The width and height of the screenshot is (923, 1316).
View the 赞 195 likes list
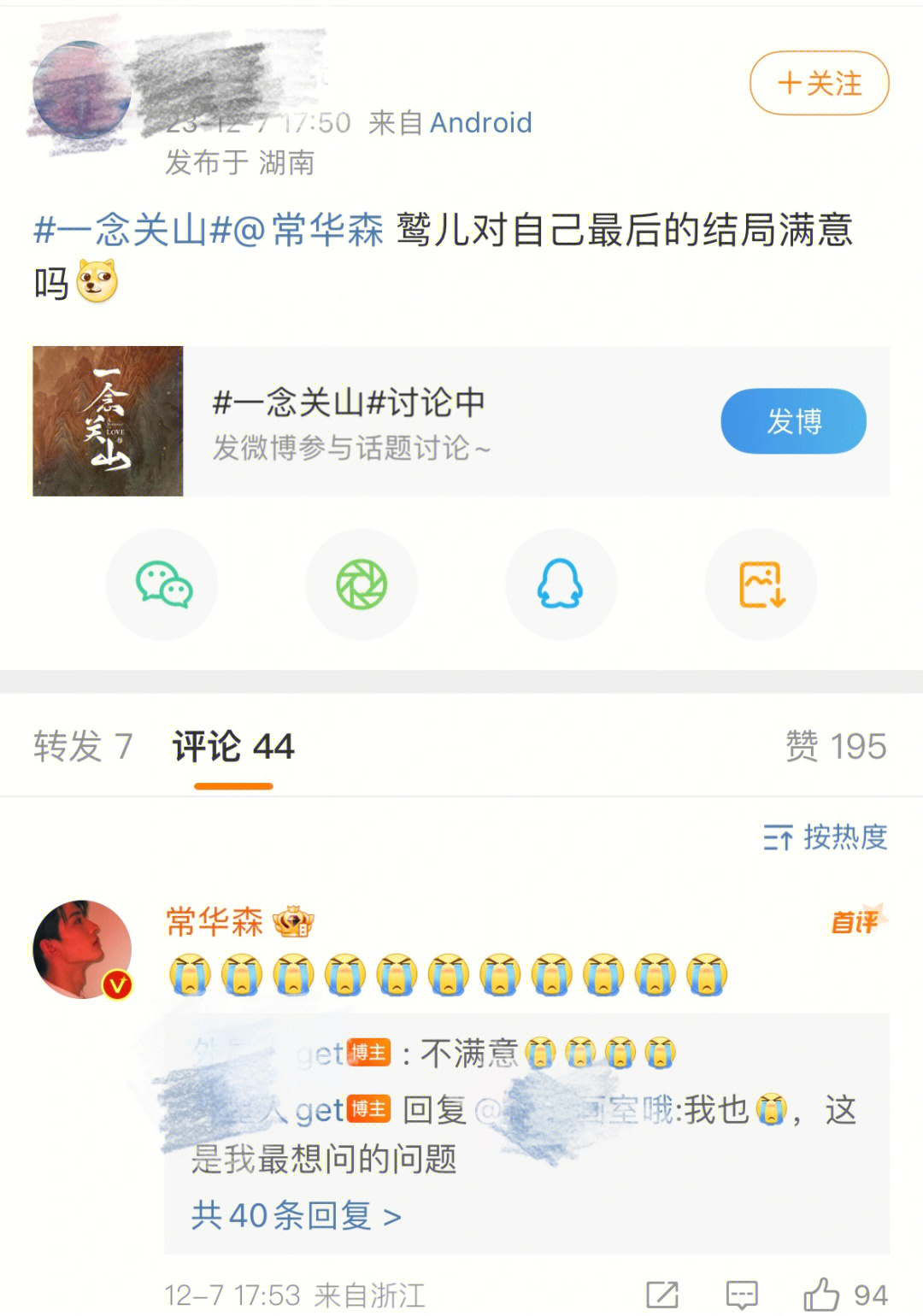(x=835, y=746)
